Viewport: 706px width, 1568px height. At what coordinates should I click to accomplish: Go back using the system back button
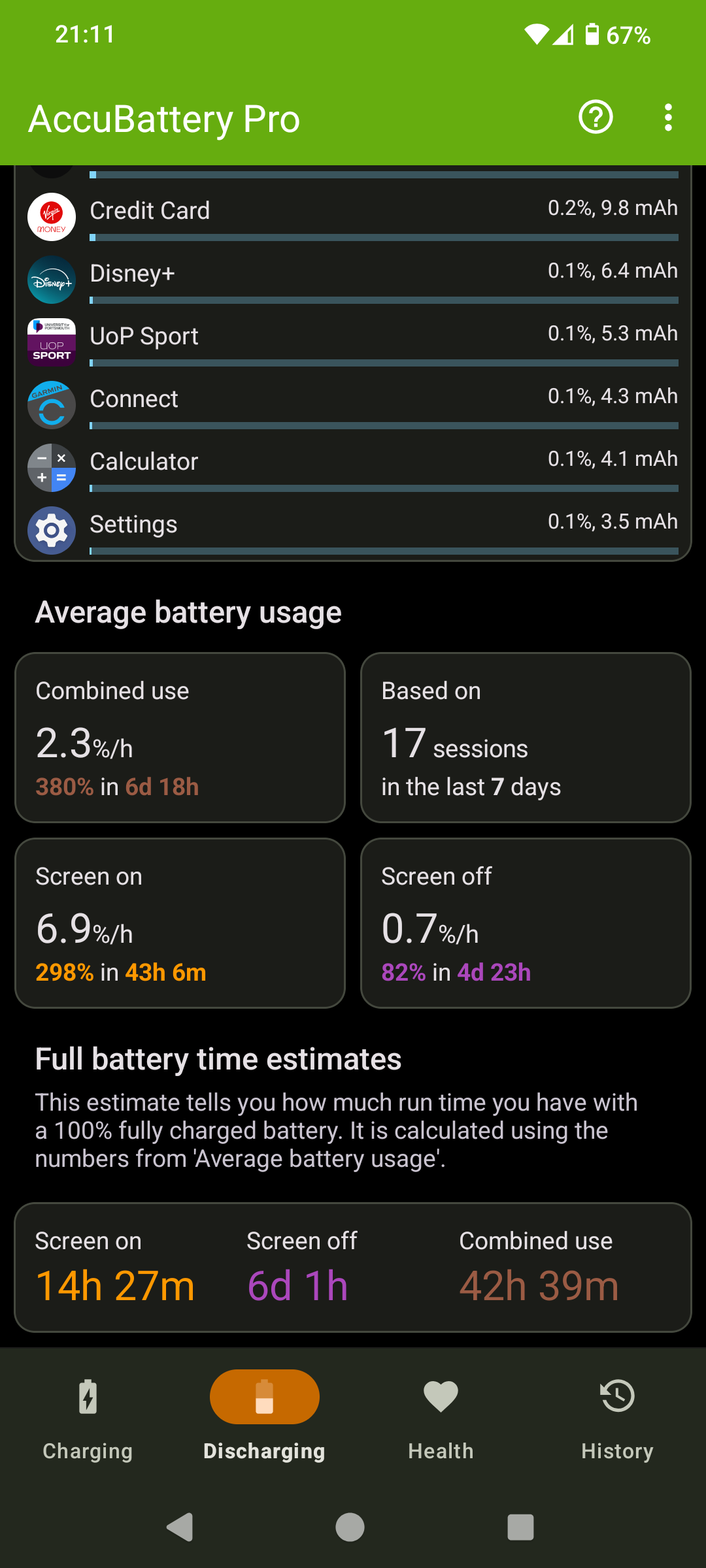coord(180,1527)
